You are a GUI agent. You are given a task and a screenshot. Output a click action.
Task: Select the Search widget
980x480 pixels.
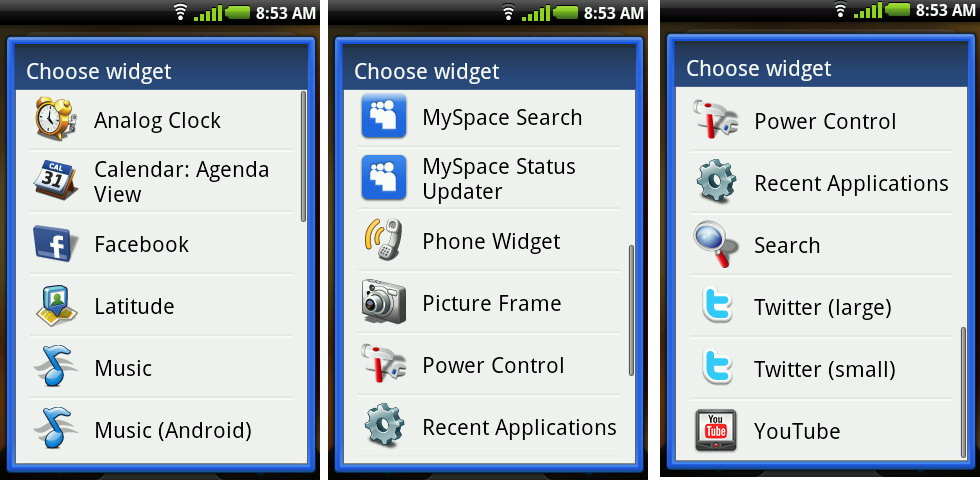[x=786, y=246]
